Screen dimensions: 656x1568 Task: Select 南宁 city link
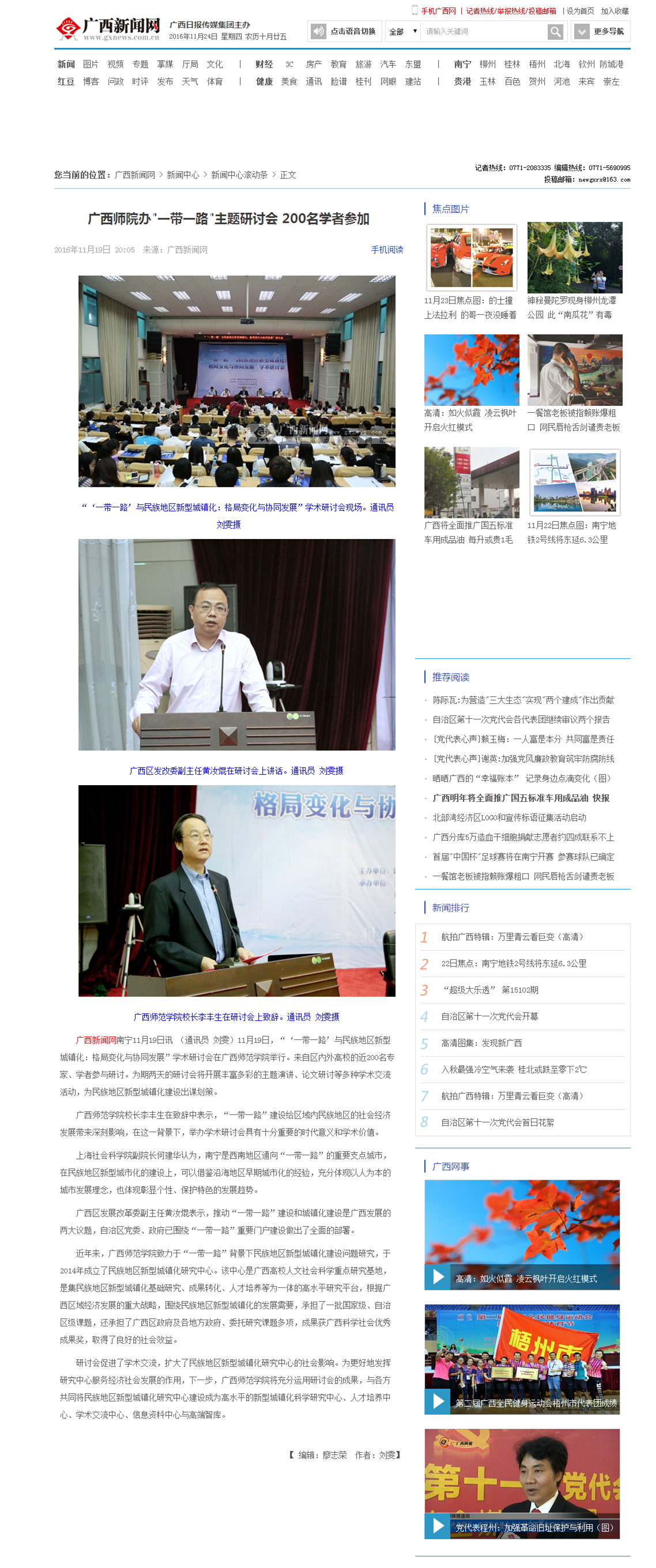pyautogui.click(x=462, y=64)
